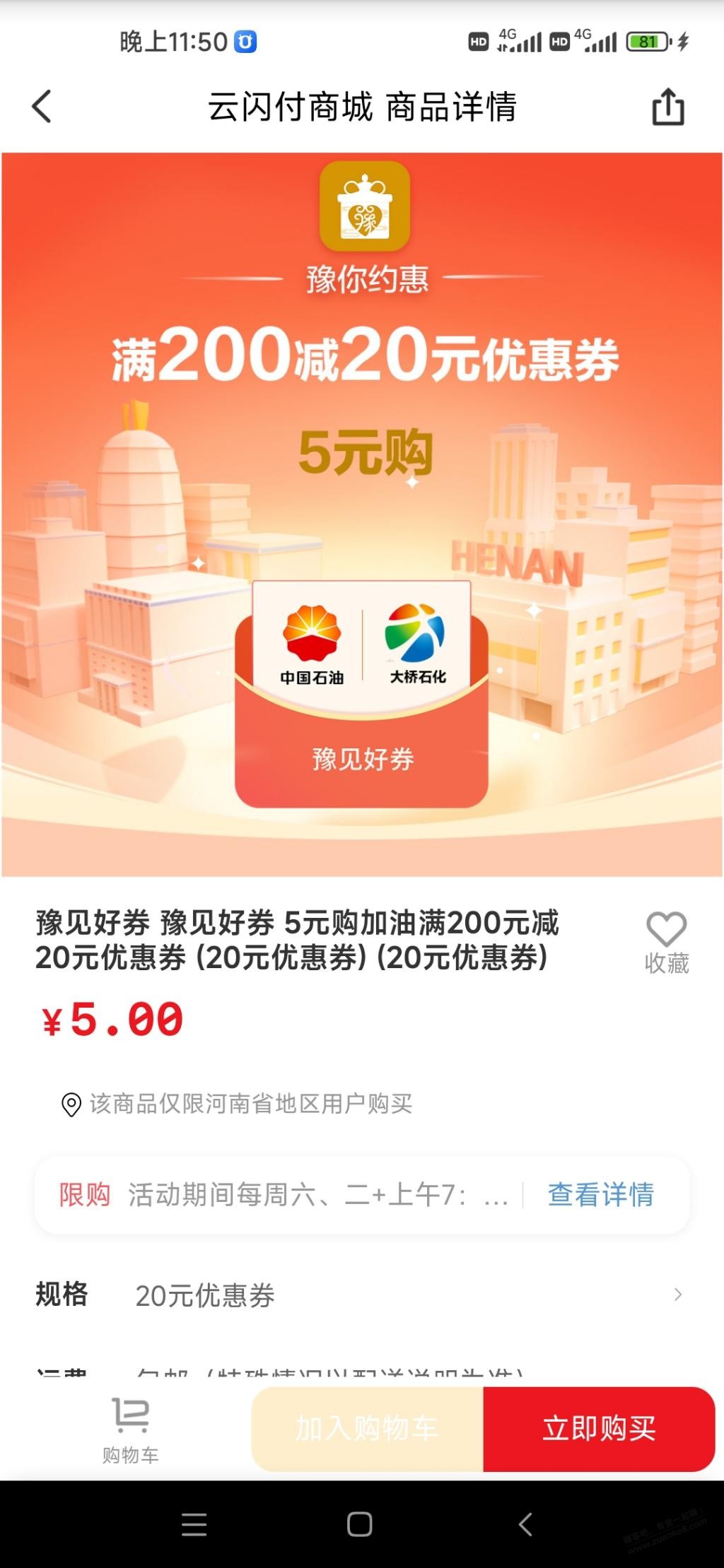Open the 规格 20元优惠券 row
This screenshot has width=724, height=1568.
[x=362, y=1295]
